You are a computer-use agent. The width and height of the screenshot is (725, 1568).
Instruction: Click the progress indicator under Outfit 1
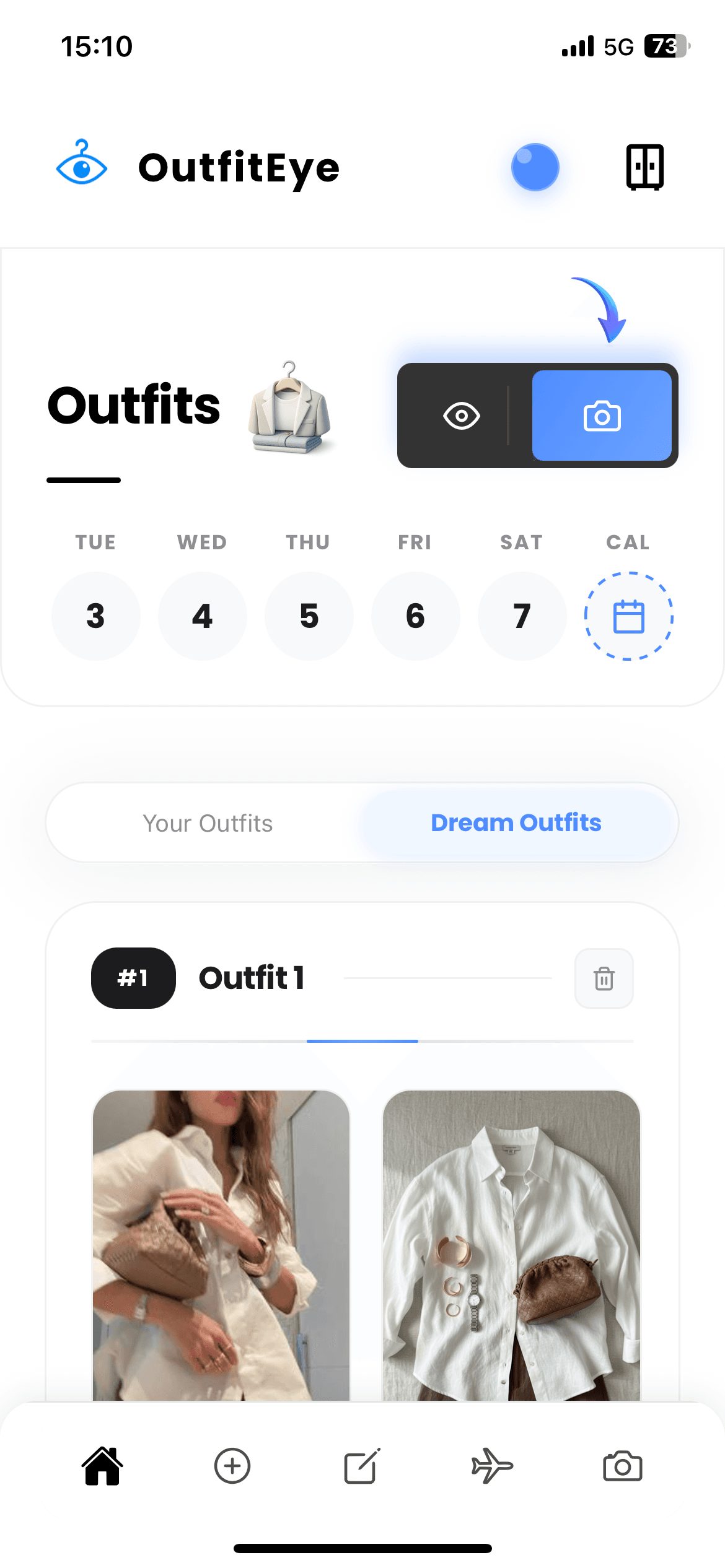(x=362, y=1041)
